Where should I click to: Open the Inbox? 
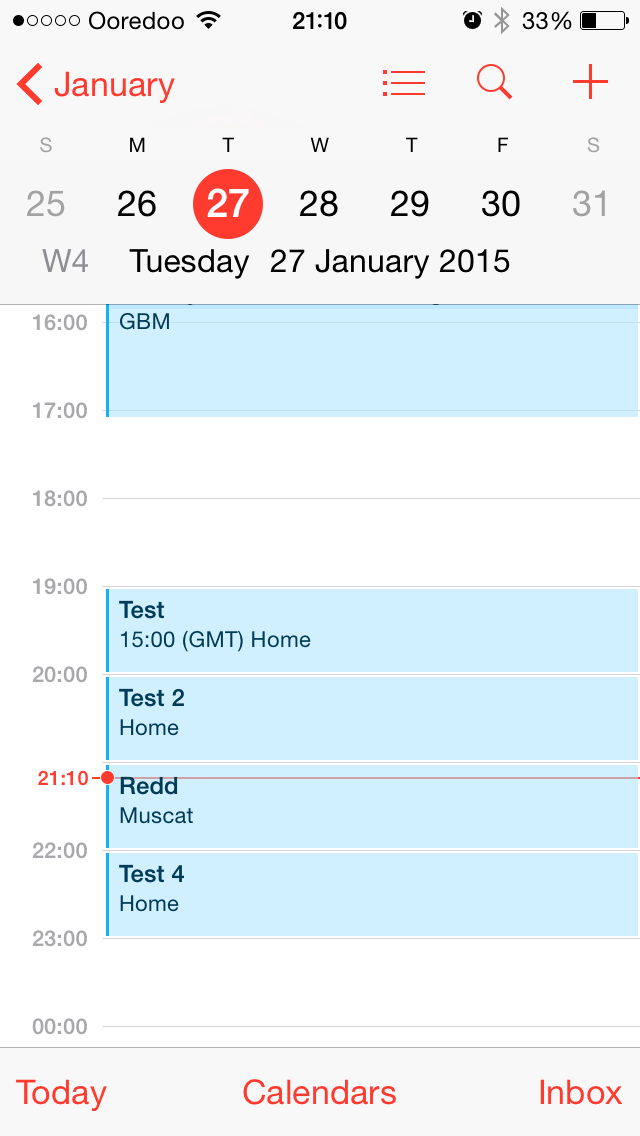pyautogui.click(x=580, y=1092)
